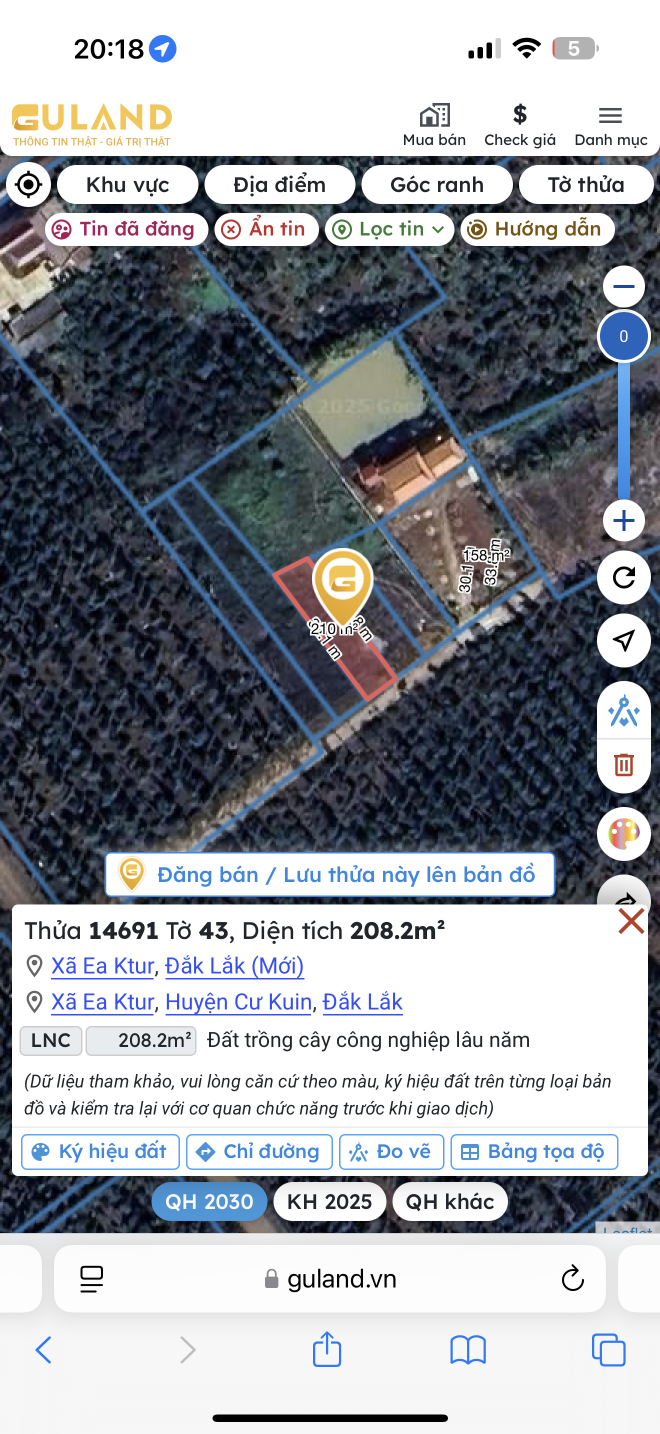Open Check giá price checker

pyautogui.click(x=520, y=126)
